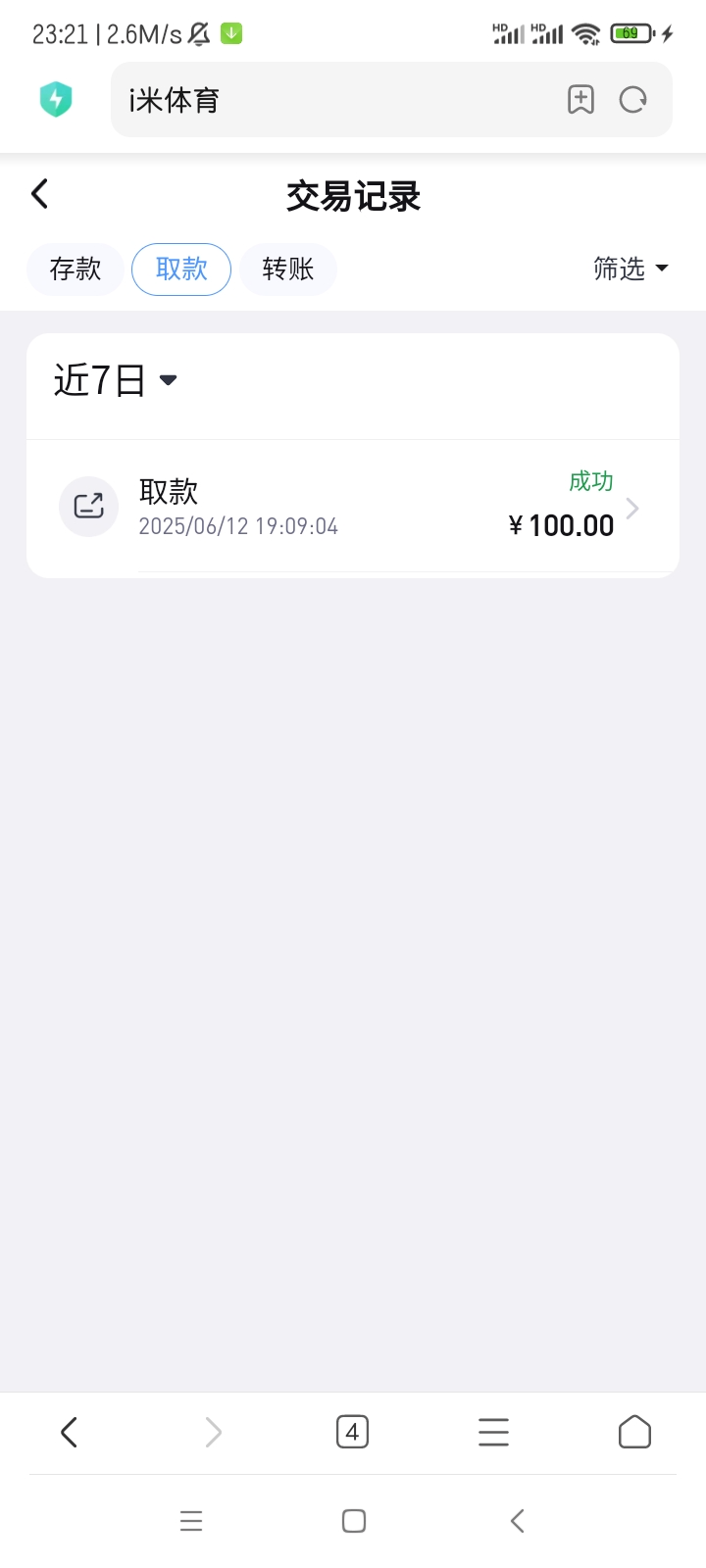
Task: Open the browser security shield icon
Action: (56, 100)
